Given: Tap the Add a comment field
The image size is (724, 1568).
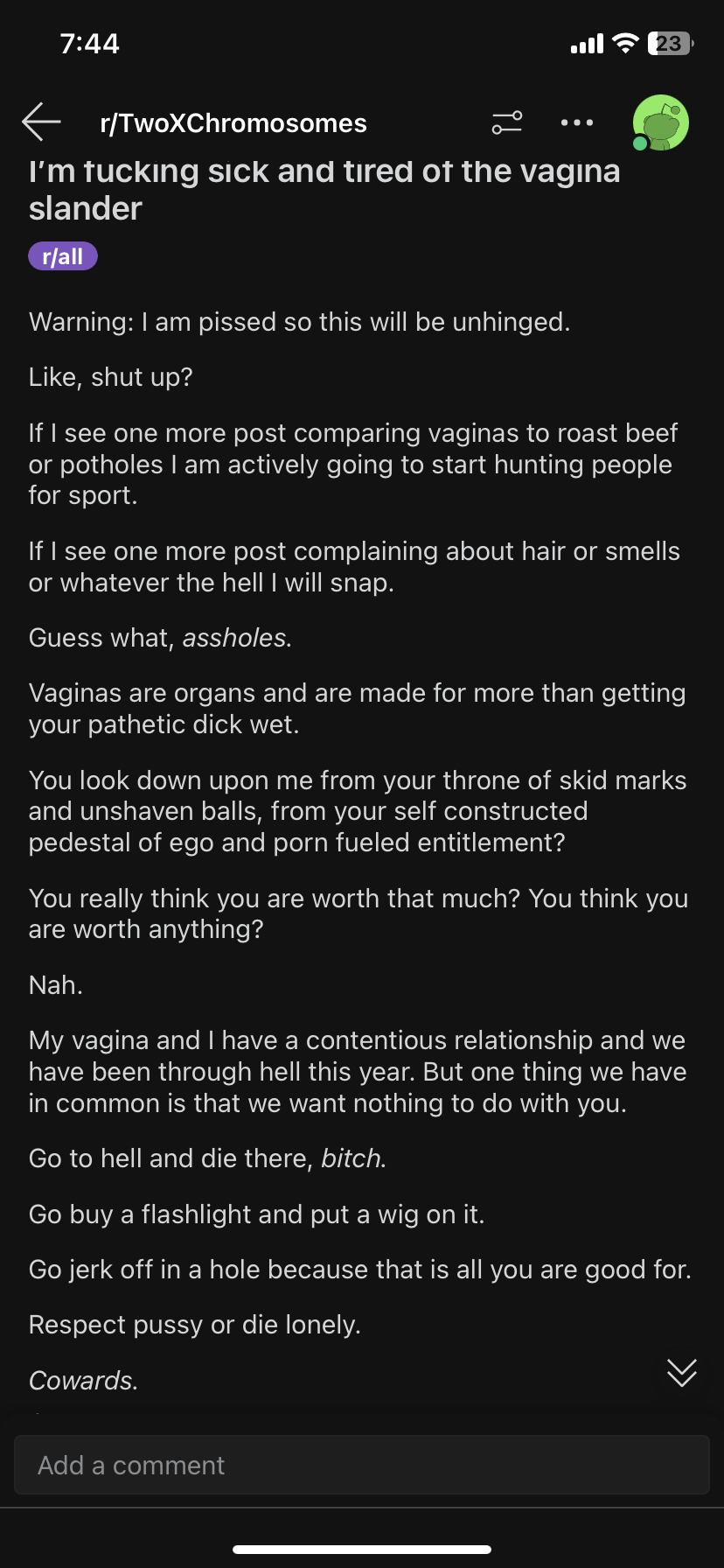Looking at the screenshot, I should 362,1465.
